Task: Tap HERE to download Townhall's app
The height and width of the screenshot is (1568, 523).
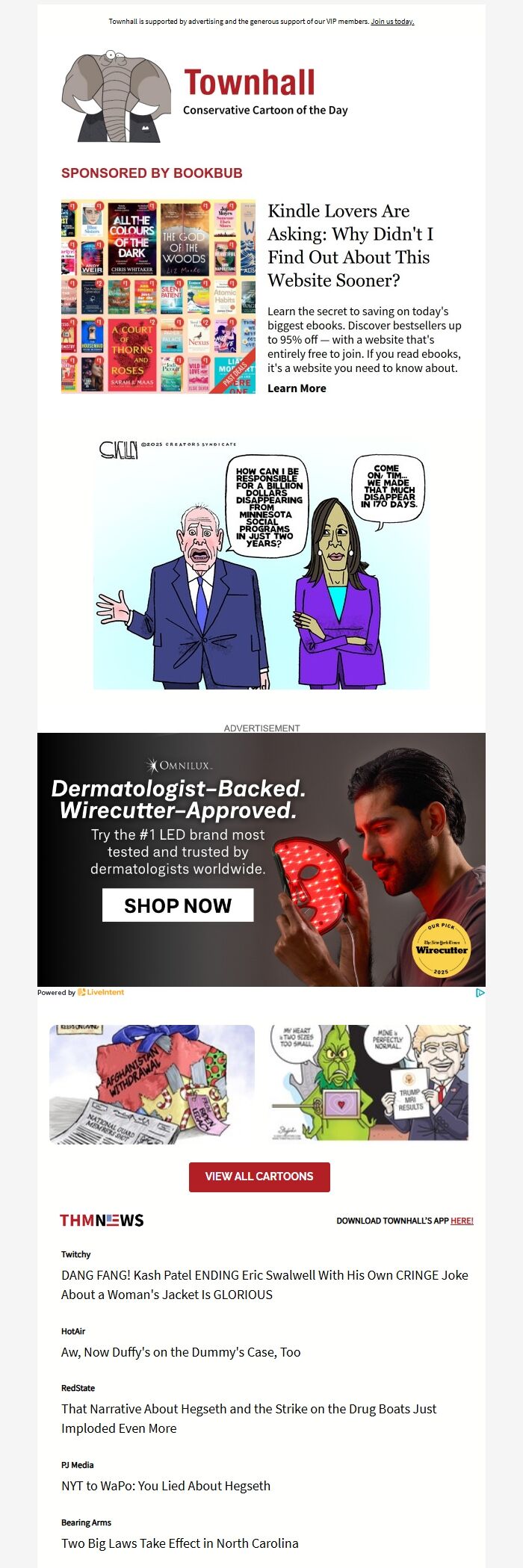Action: (x=462, y=1221)
